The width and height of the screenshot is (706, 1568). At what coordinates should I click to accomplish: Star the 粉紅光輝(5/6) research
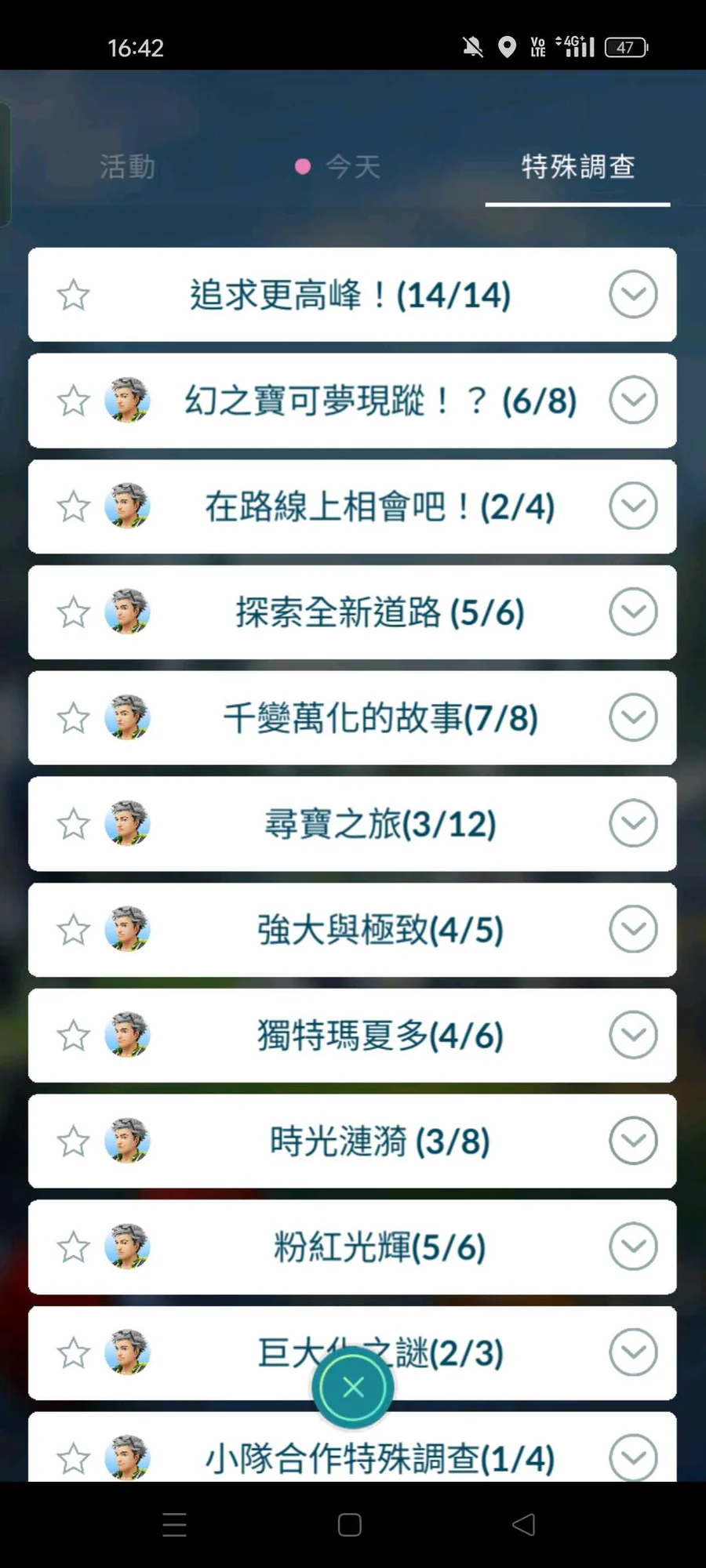click(74, 1247)
